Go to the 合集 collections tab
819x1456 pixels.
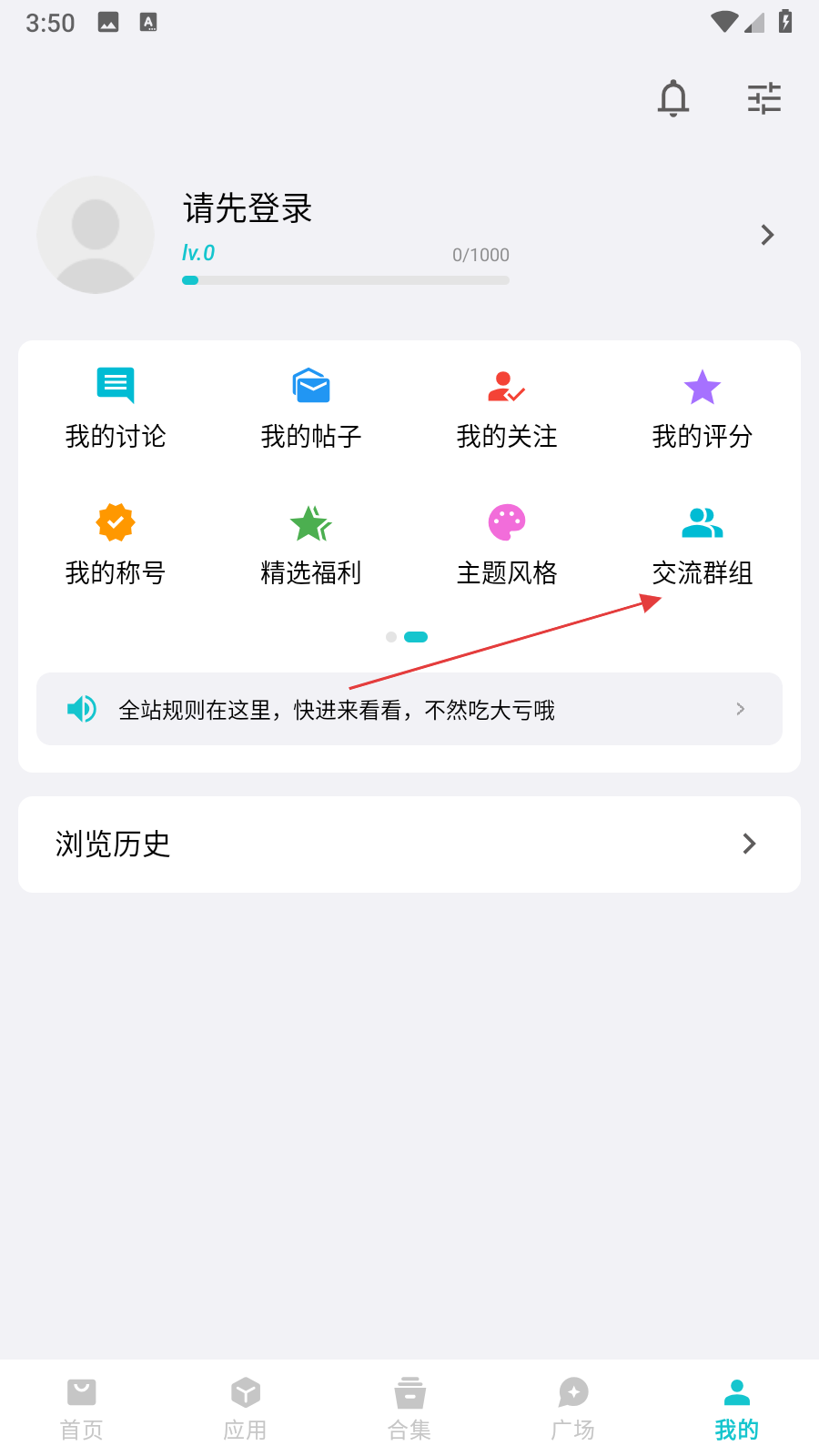click(409, 1409)
